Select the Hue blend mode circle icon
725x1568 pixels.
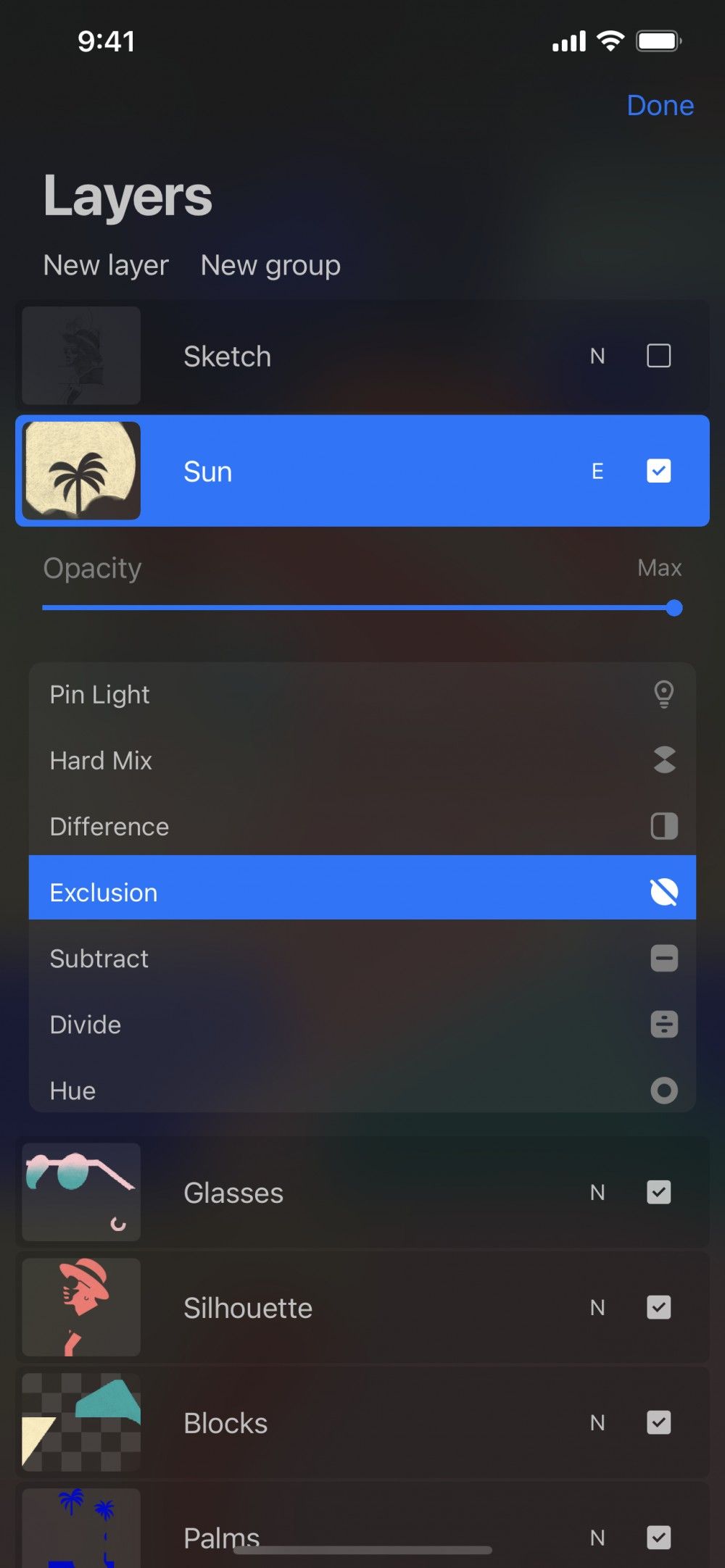(664, 1090)
